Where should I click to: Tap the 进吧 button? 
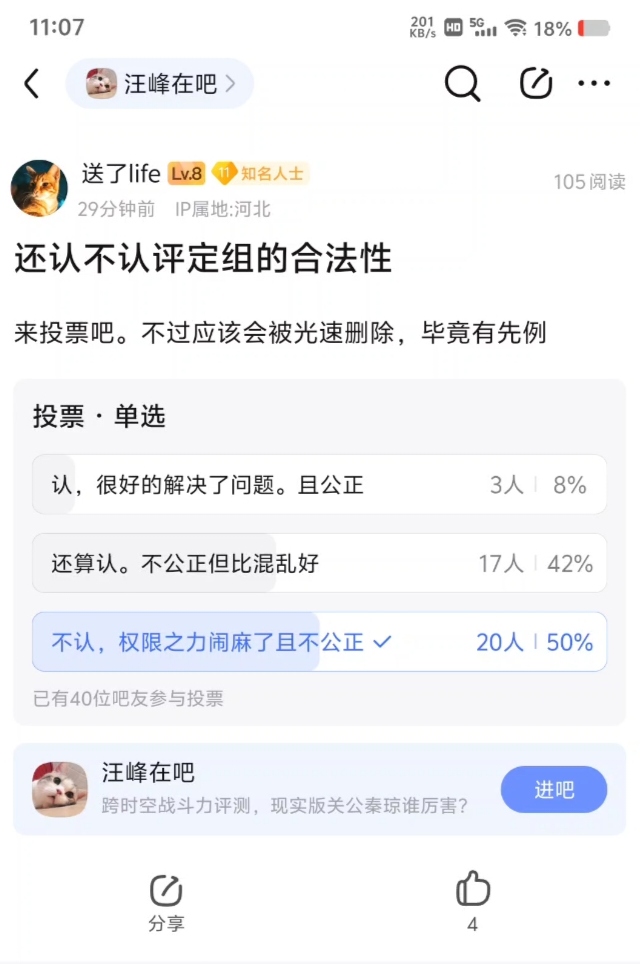pos(553,790)
